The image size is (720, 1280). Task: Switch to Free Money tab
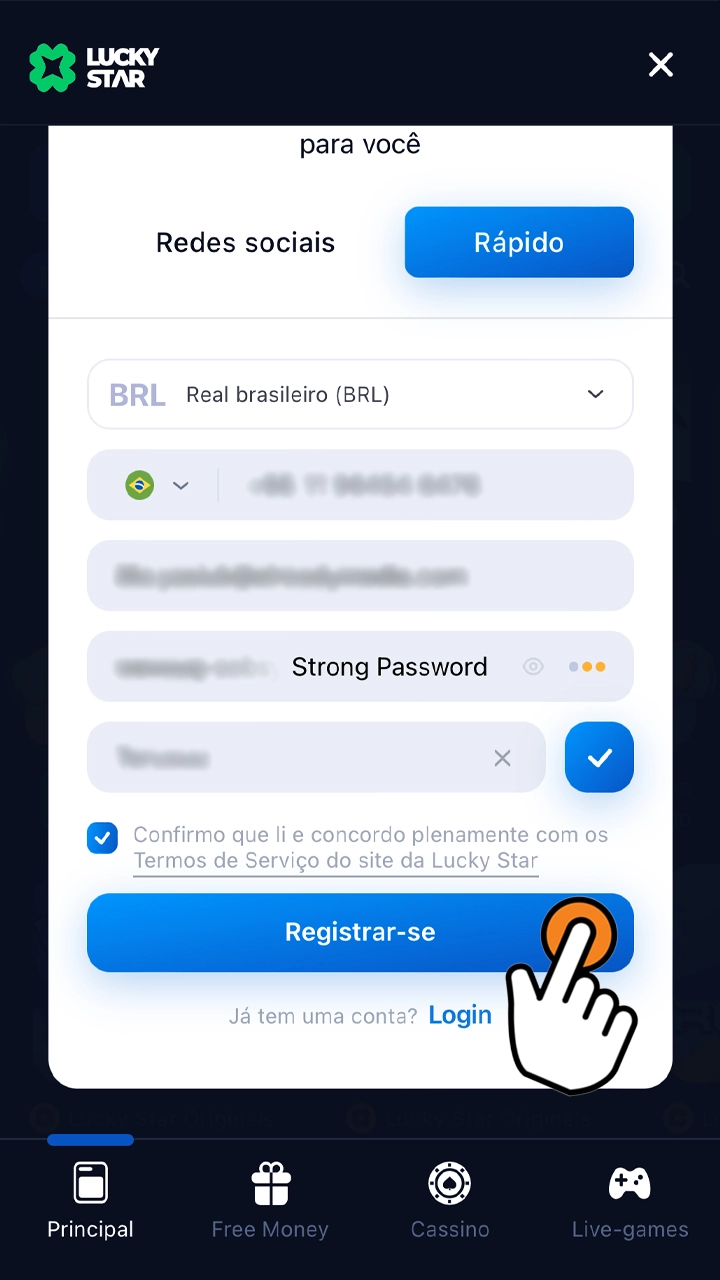click(x=270, y=1200)
